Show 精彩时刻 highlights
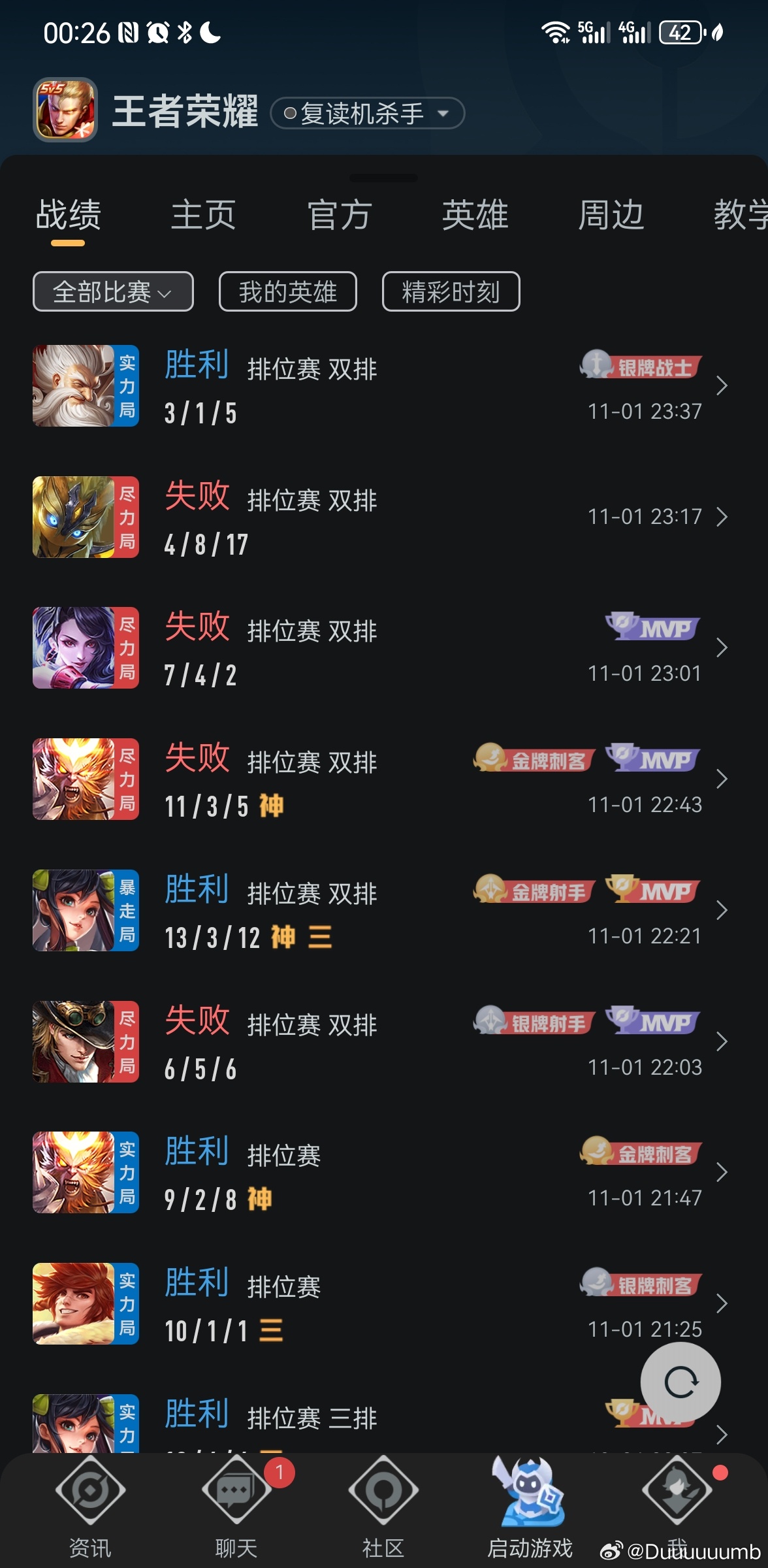This screenshot has width=768, height=1568. pos(451,291)
